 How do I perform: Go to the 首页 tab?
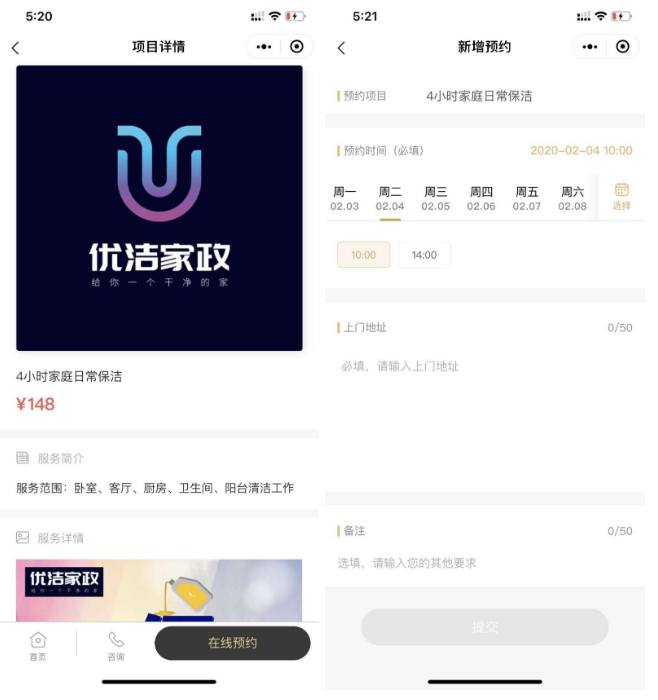(x=38, y=646)
